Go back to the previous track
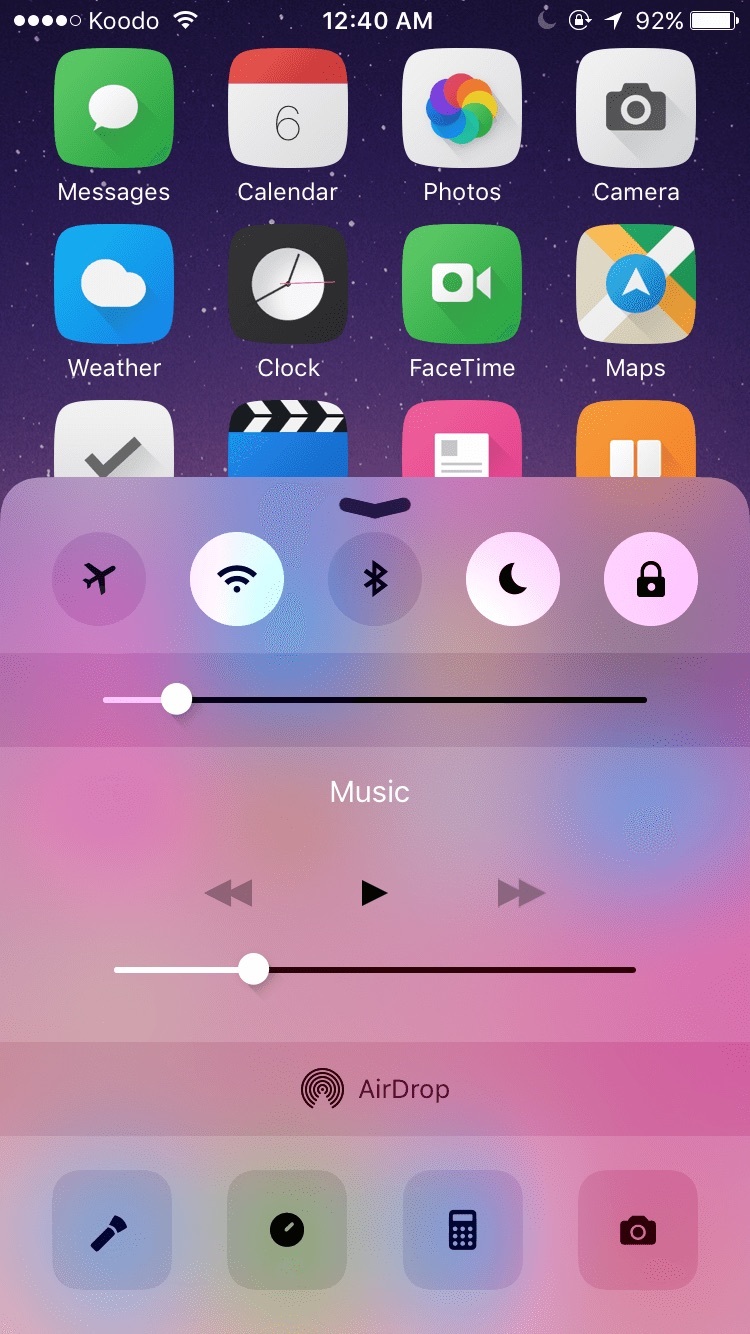The width and height of the screenshot is (750, 1334). [x=228, y=893]
